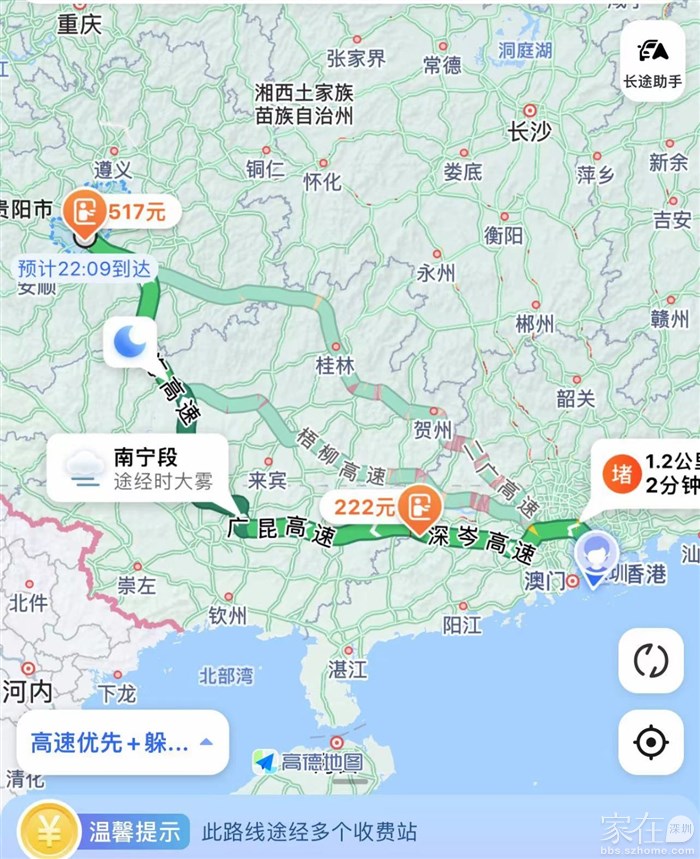Expand the 高速优先+躲... route preference dropdown
Viewport: 700px width, 859px height.
pos(122,743)
